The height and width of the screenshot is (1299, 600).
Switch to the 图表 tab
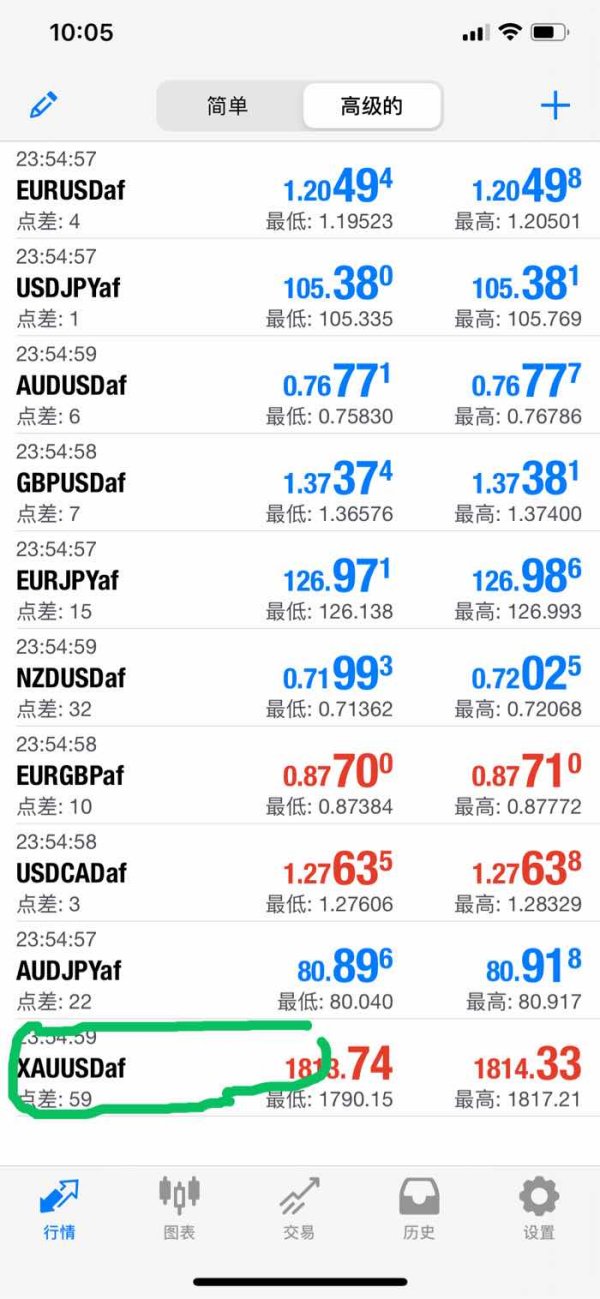tap(179, 1208)
